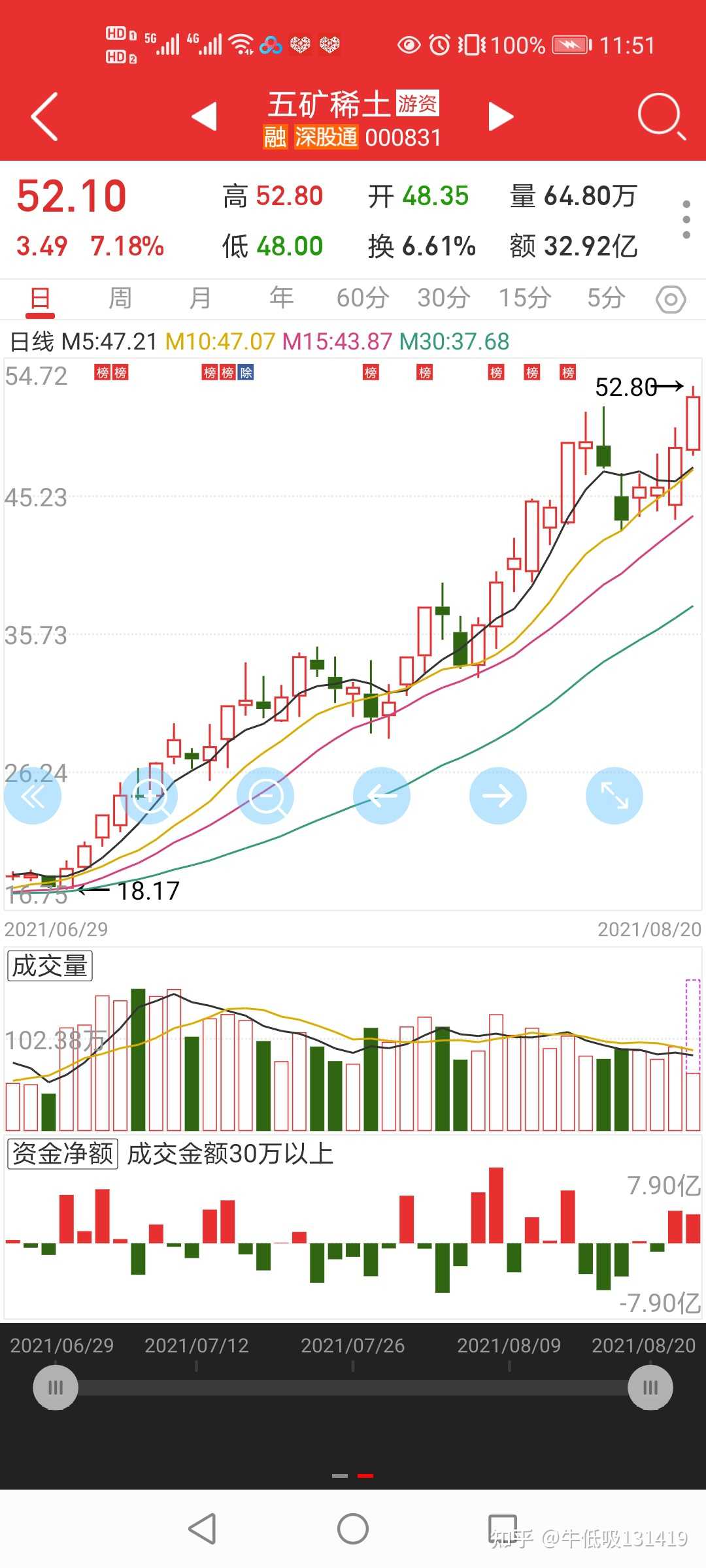The height and width of the screenshot is (1568, 706).
Task: Zoom out of the K-line chart
Action: tap(265, 796)
